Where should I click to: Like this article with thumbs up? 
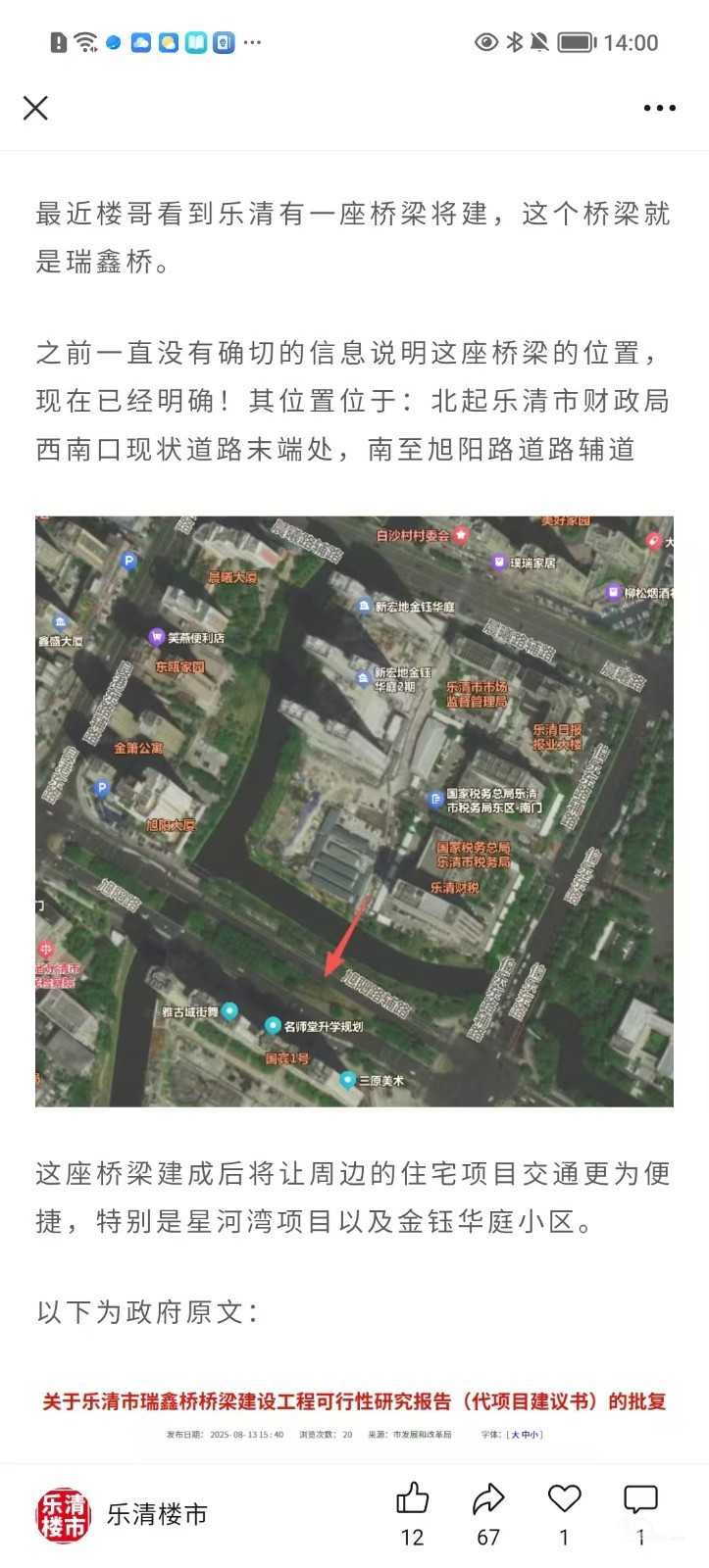pos(412,1499)
